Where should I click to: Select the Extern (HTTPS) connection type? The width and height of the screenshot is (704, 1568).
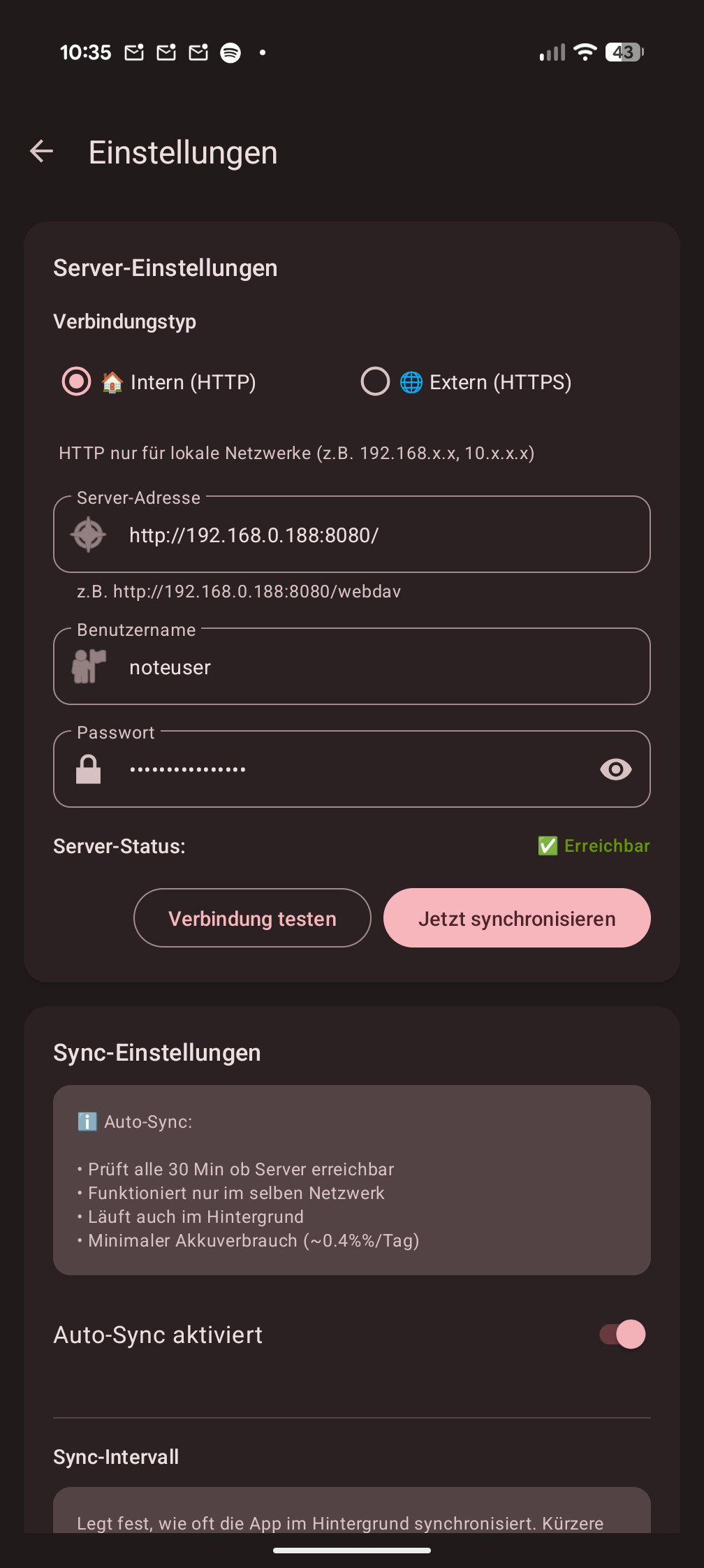(x=376, y=382)
